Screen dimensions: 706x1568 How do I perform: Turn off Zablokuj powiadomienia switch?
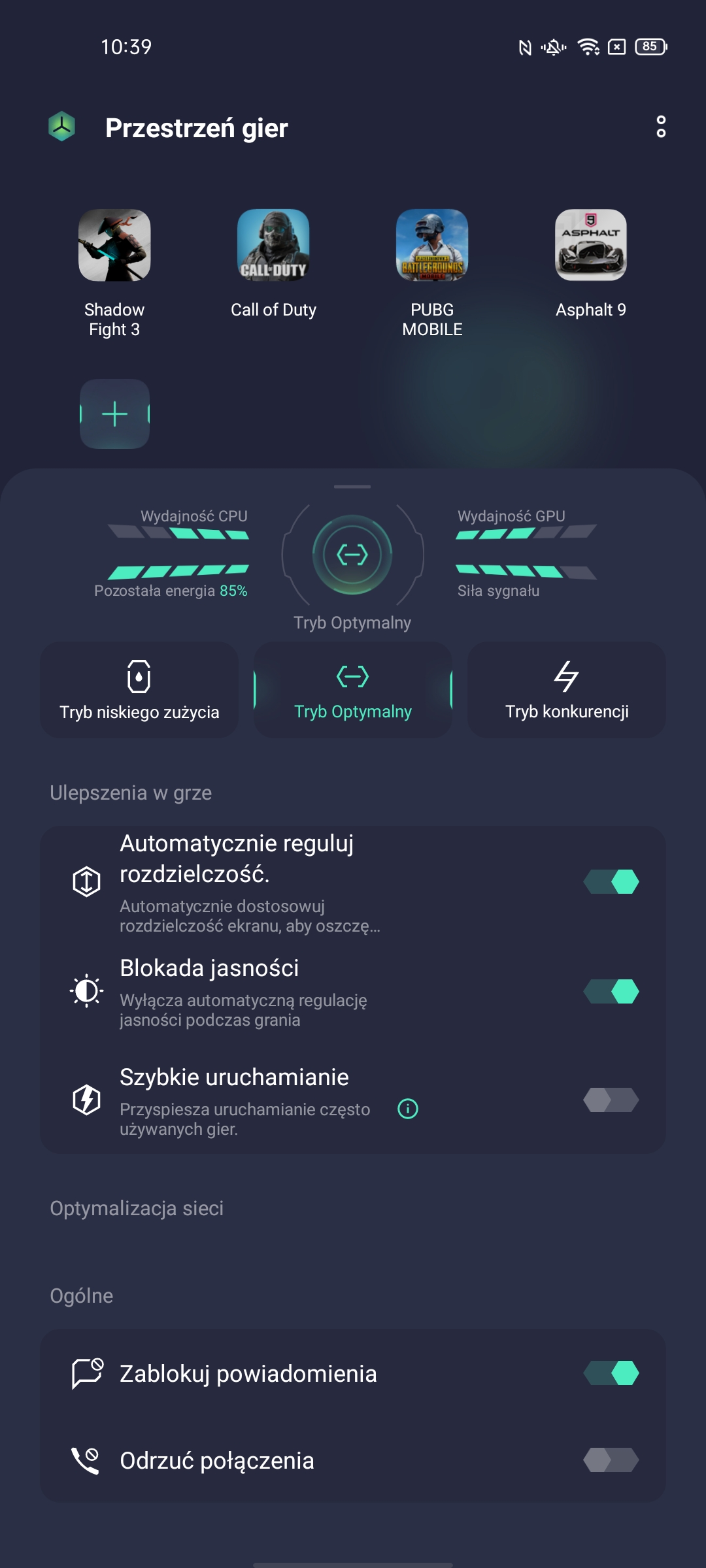coord(611,1373)
